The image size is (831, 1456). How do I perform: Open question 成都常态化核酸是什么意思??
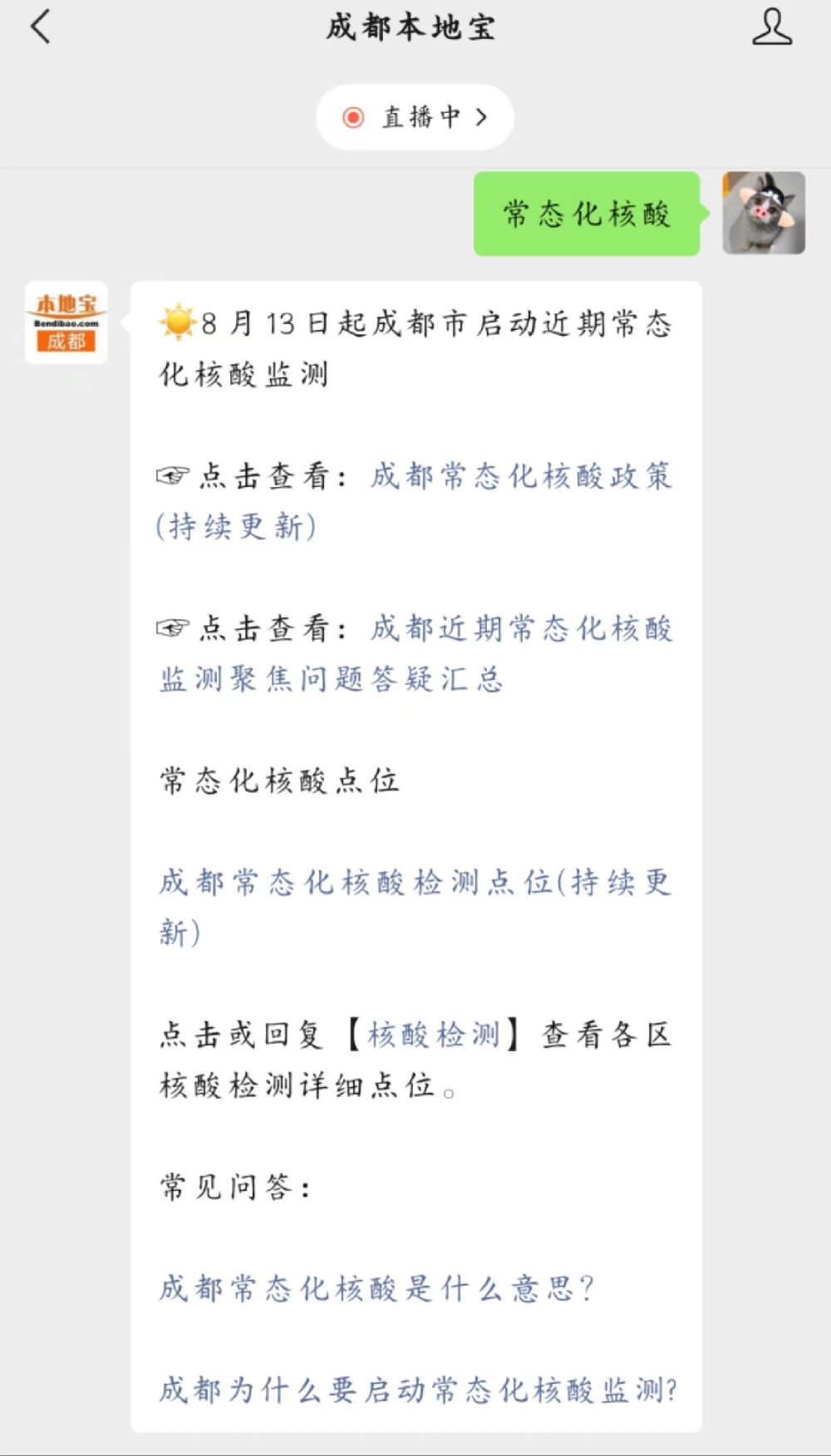[x=376, y=1288]
